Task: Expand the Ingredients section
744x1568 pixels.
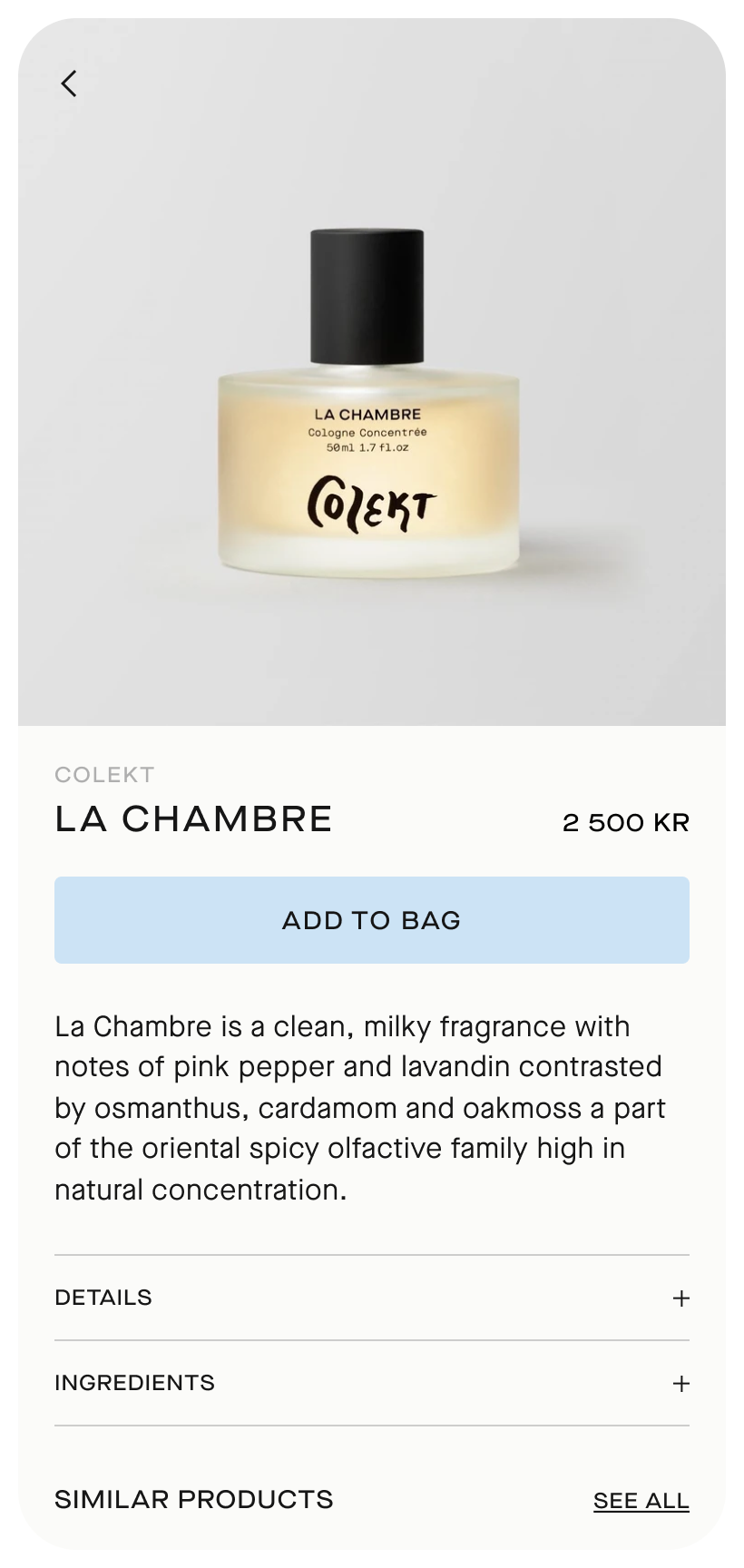Action: click(680, 1383)
